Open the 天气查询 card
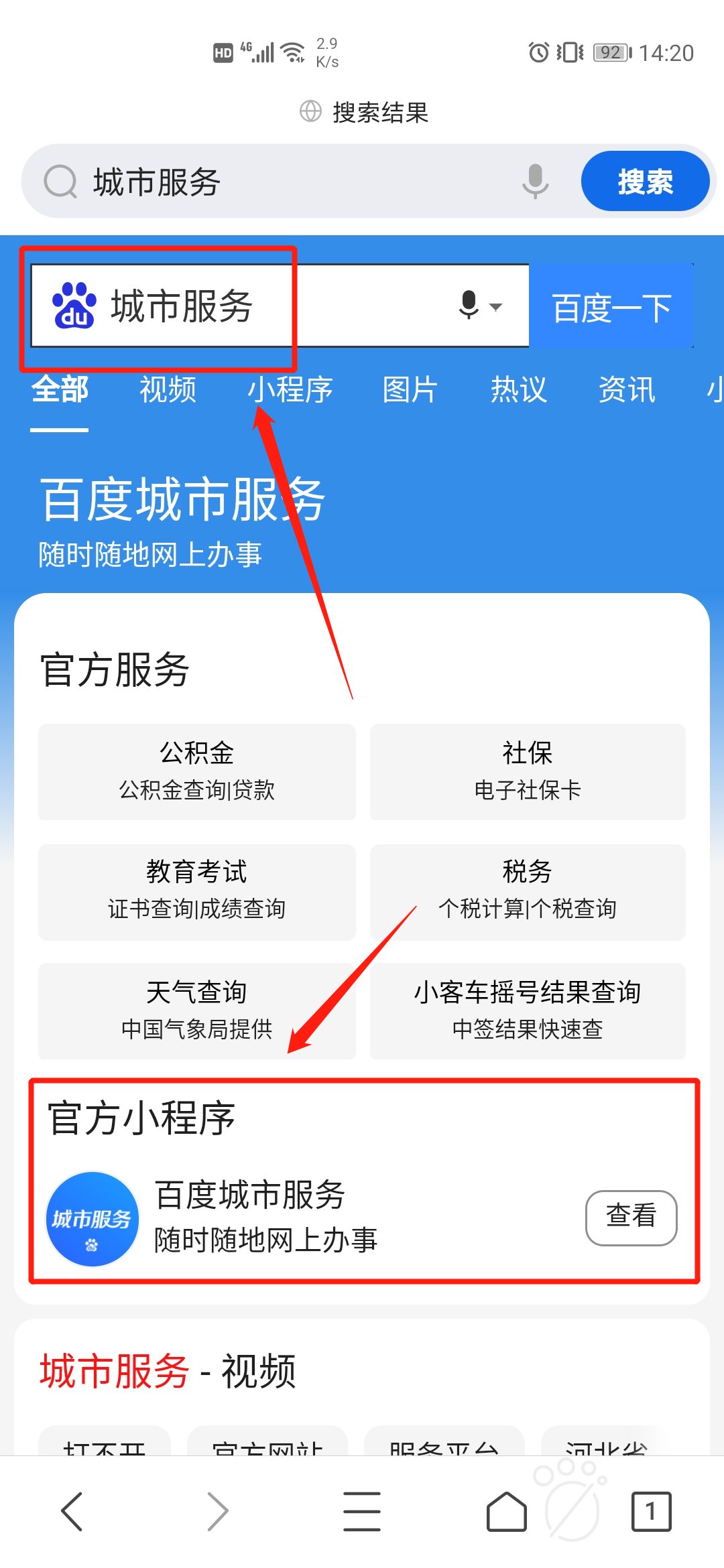 pos(196,1010)
